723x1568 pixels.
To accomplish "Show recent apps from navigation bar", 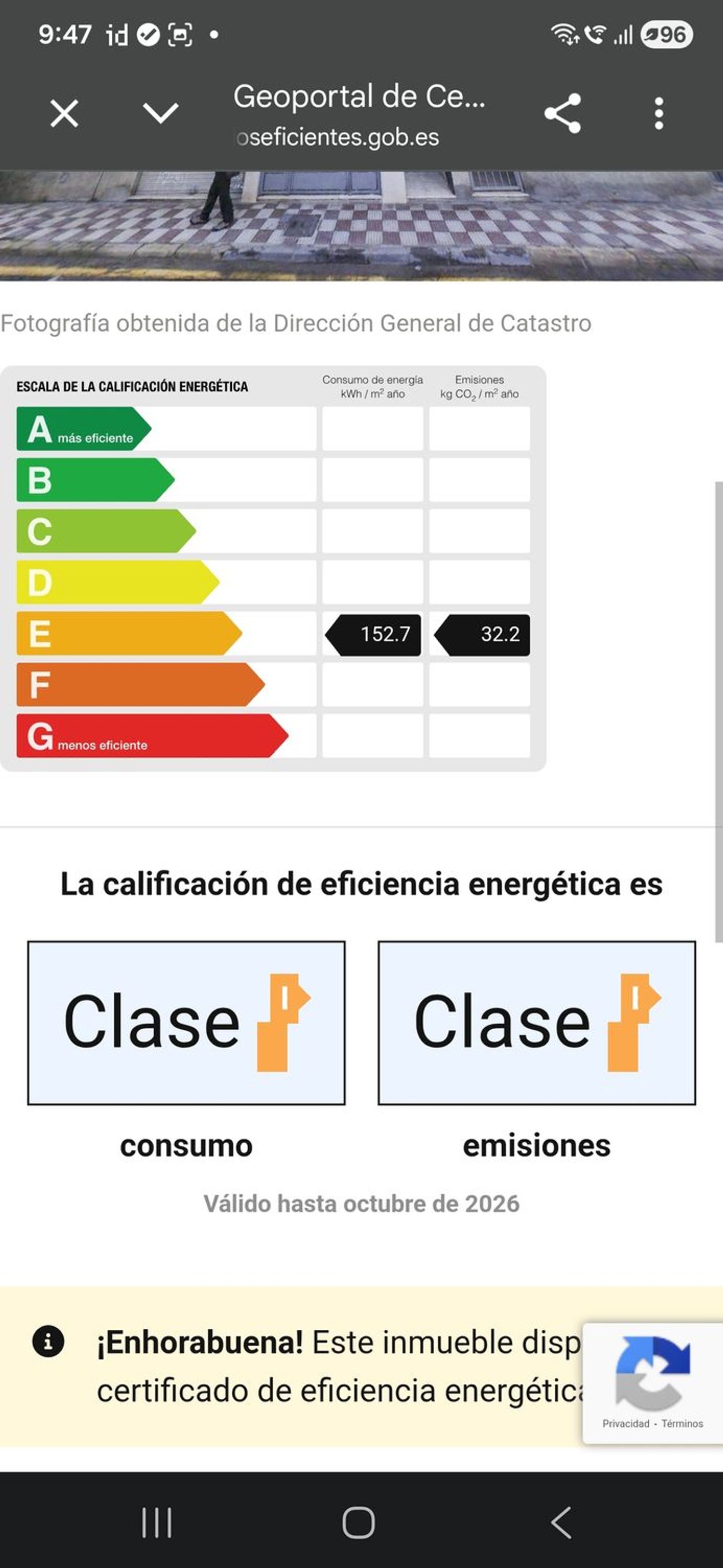I will pos(157,1522).
